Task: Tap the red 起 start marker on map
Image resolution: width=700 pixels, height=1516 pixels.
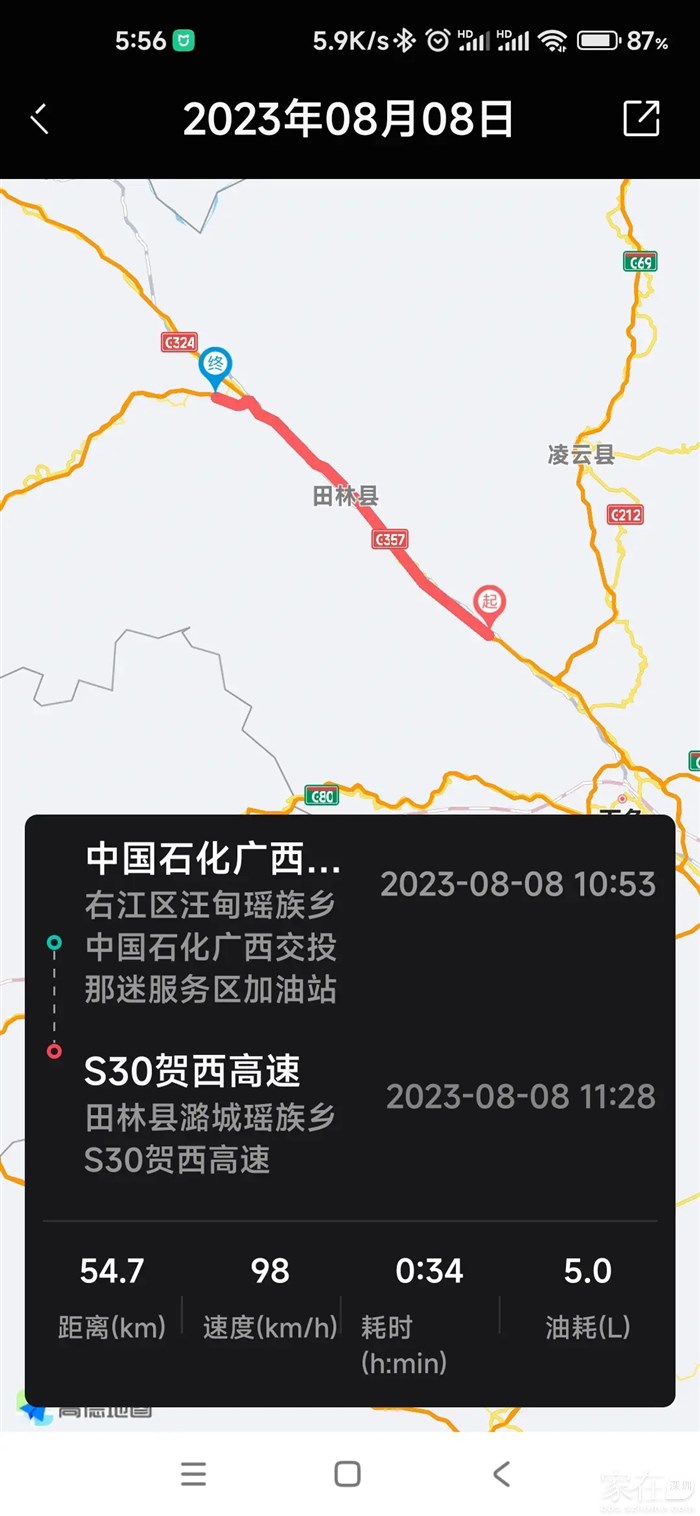Action: 489,602
